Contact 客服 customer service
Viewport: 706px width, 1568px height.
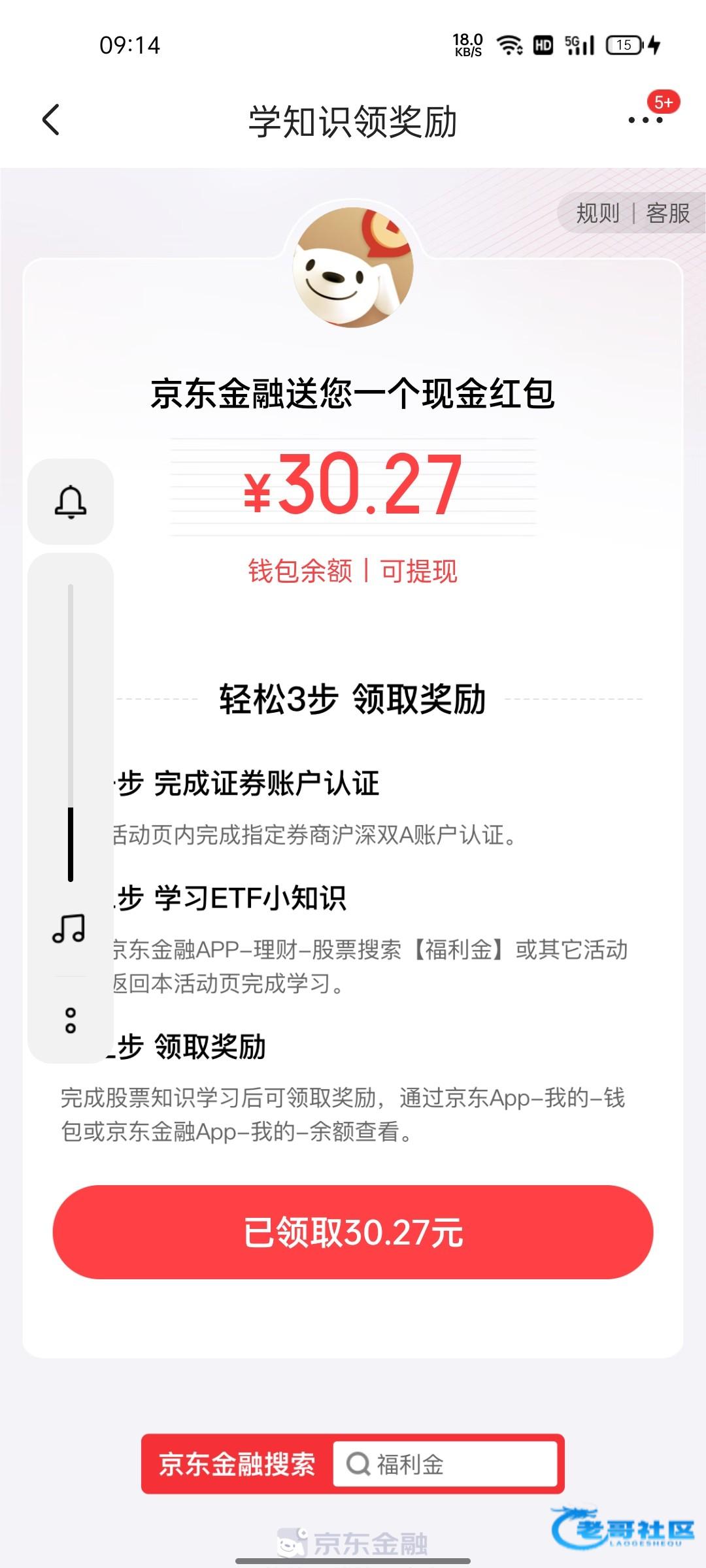pyautogui.click(x=667, y=213)
